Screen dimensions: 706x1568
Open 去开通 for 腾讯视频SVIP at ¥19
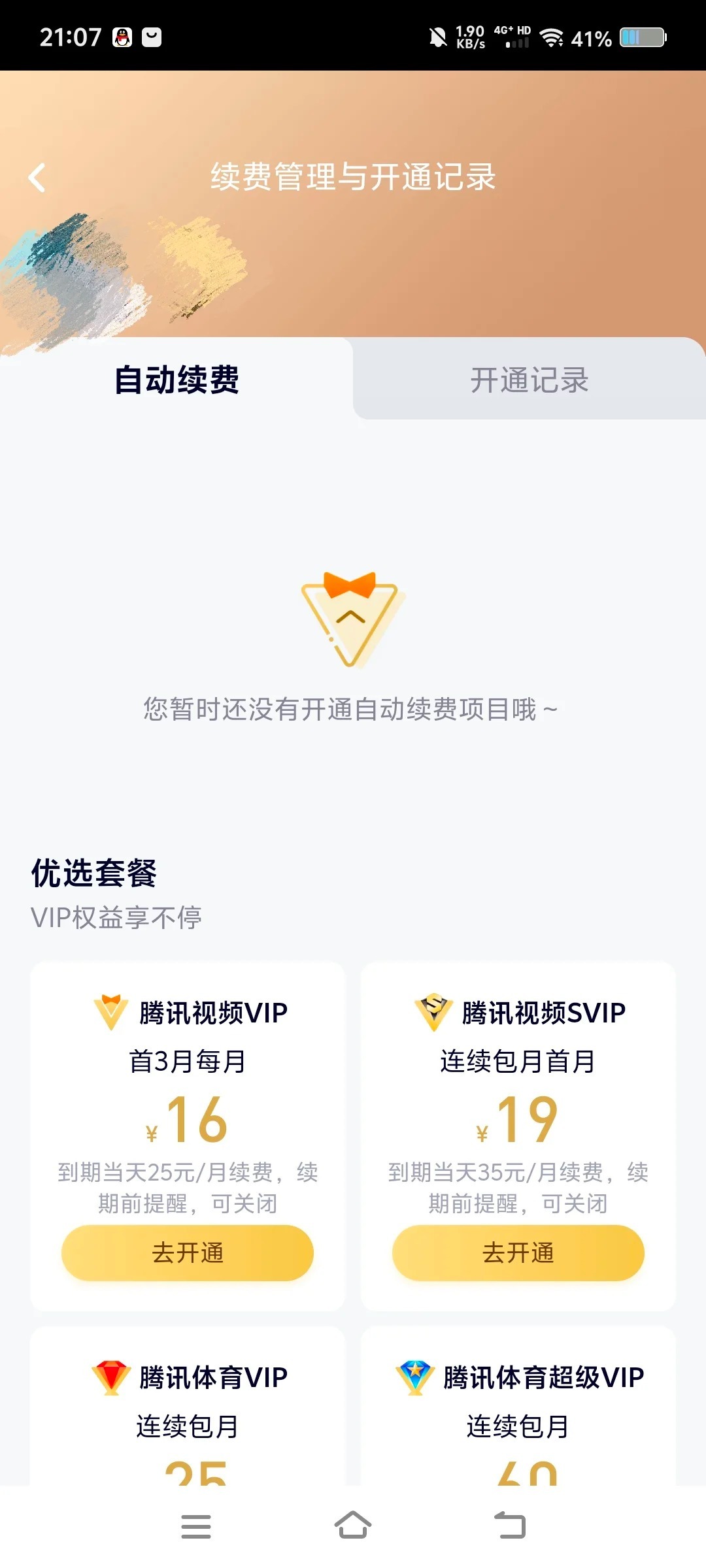pyautogui.click(x=518, y=1252)
